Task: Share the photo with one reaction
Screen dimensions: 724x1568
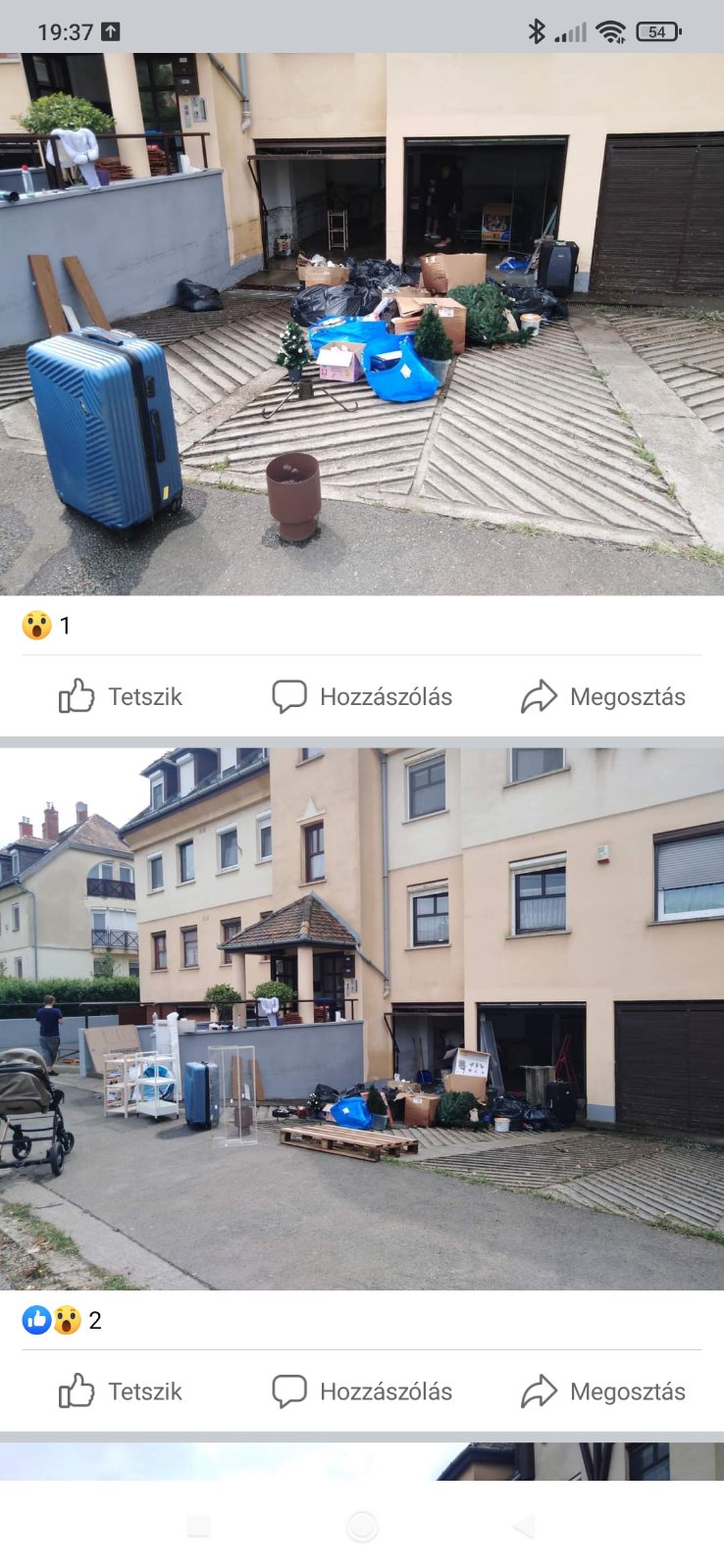Action: [x=602, y=697]
